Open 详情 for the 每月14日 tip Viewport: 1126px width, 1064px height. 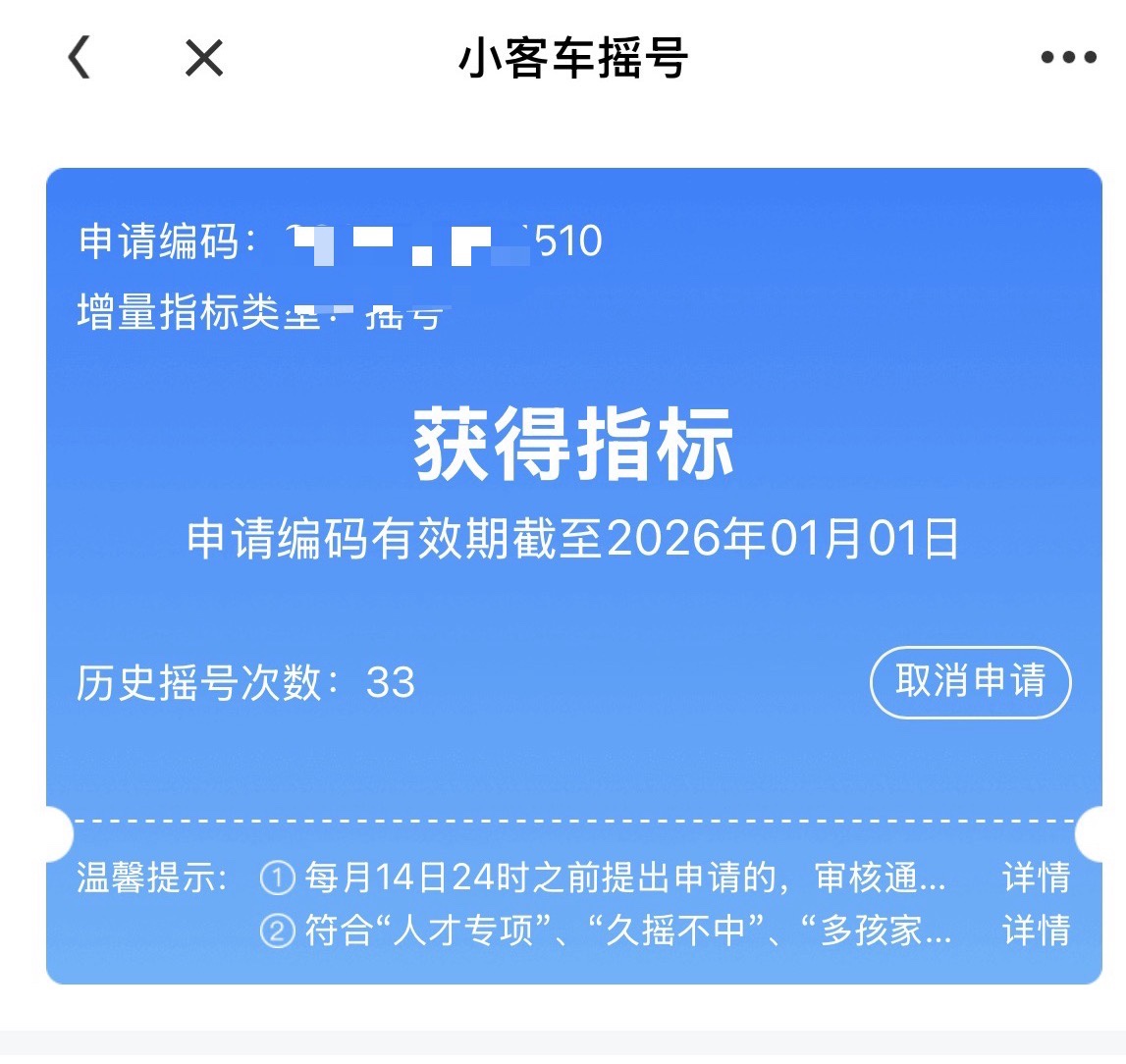1036,878
